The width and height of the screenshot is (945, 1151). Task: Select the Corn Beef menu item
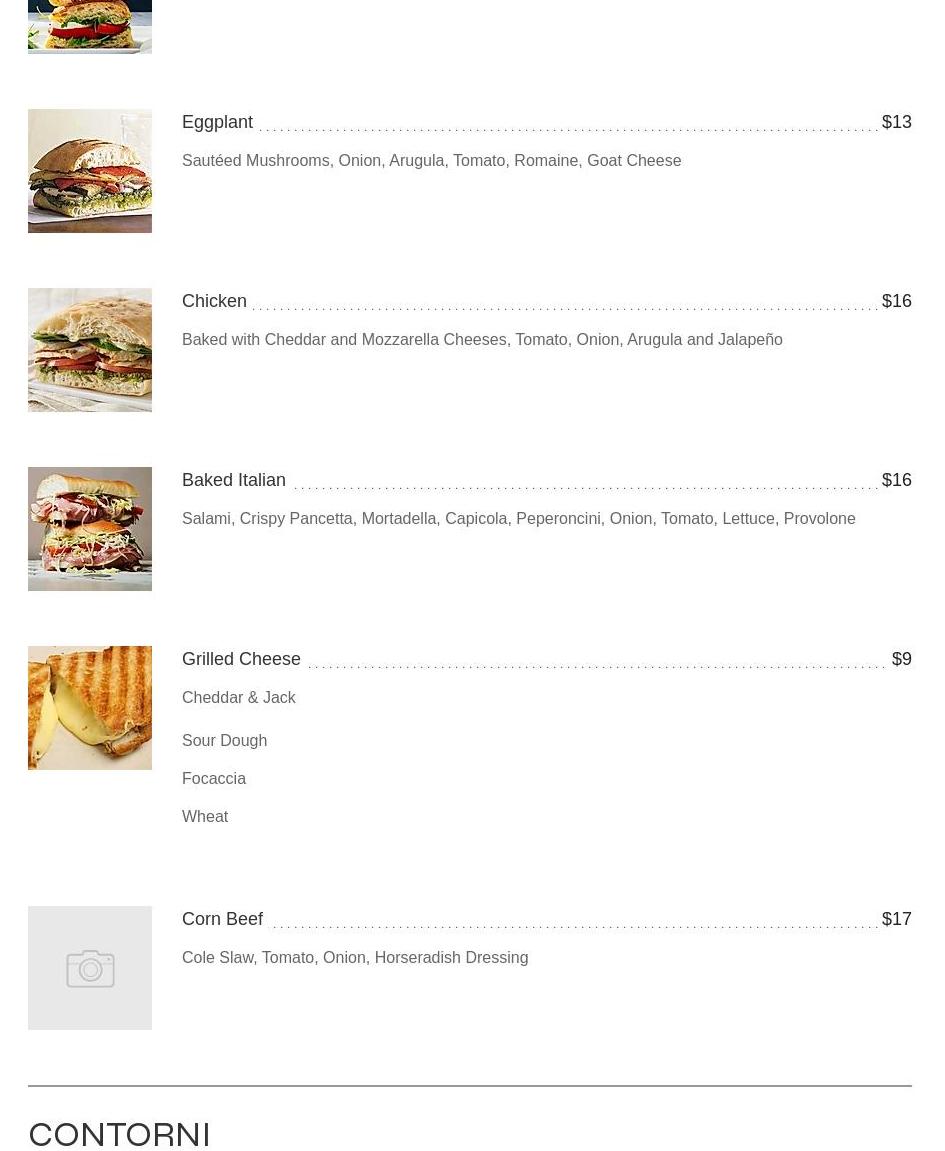tap(223, 919)
